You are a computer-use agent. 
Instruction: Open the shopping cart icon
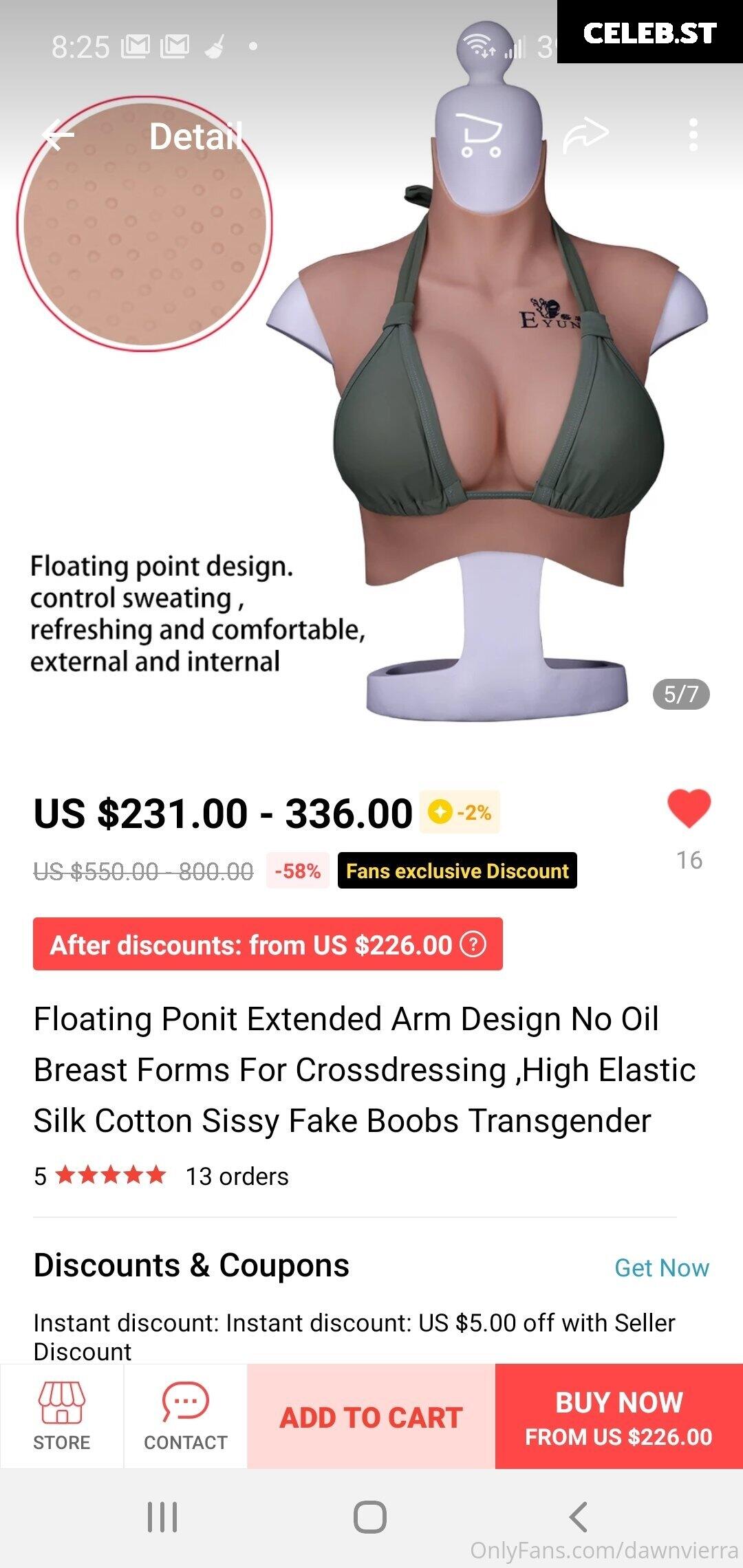coord(479,135)
